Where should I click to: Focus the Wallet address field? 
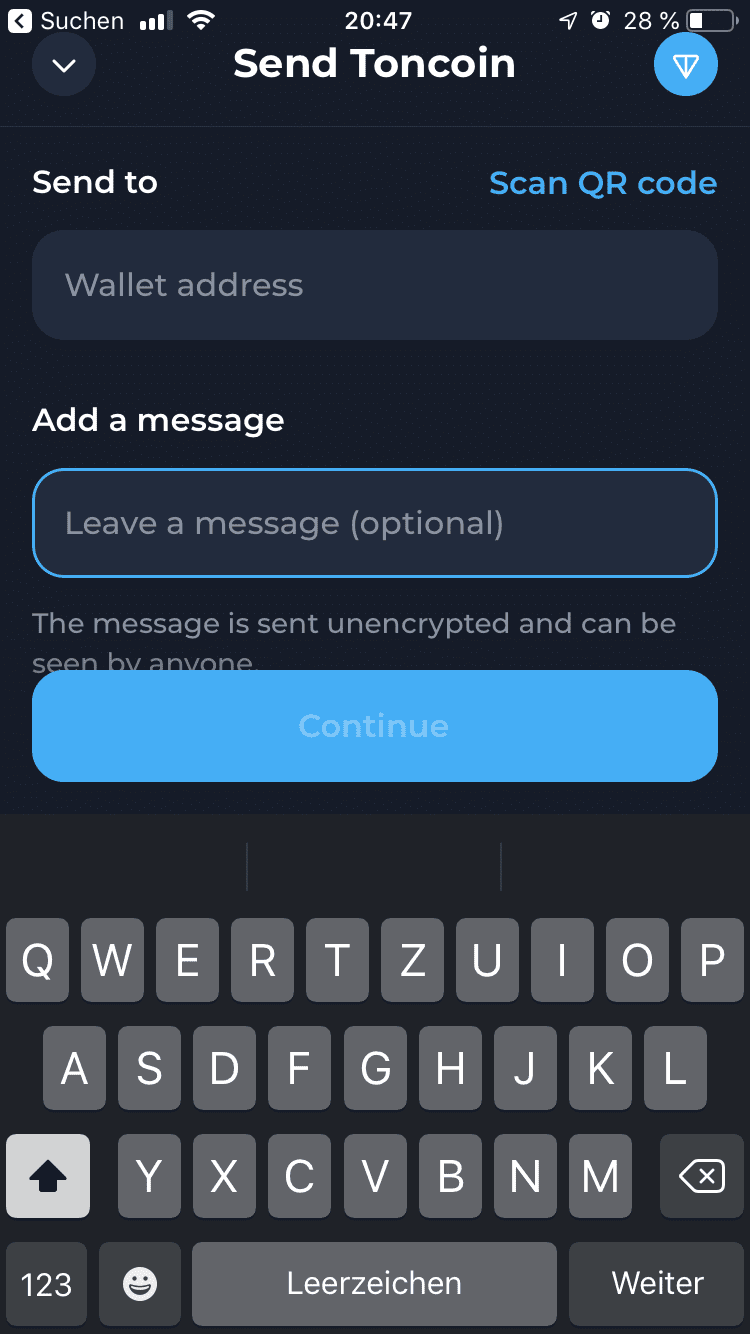374,285
